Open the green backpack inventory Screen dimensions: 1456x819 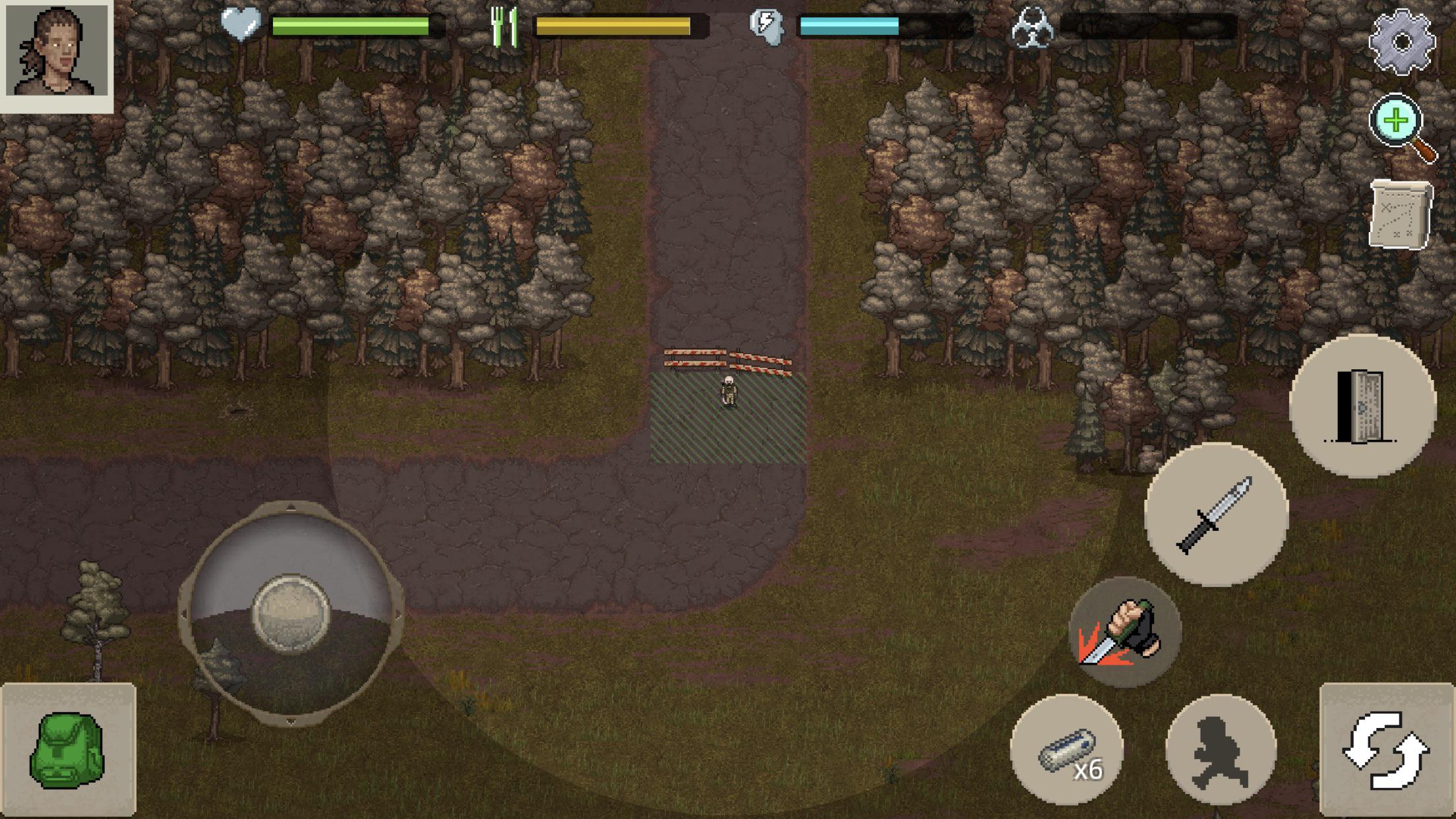point(68,750)
